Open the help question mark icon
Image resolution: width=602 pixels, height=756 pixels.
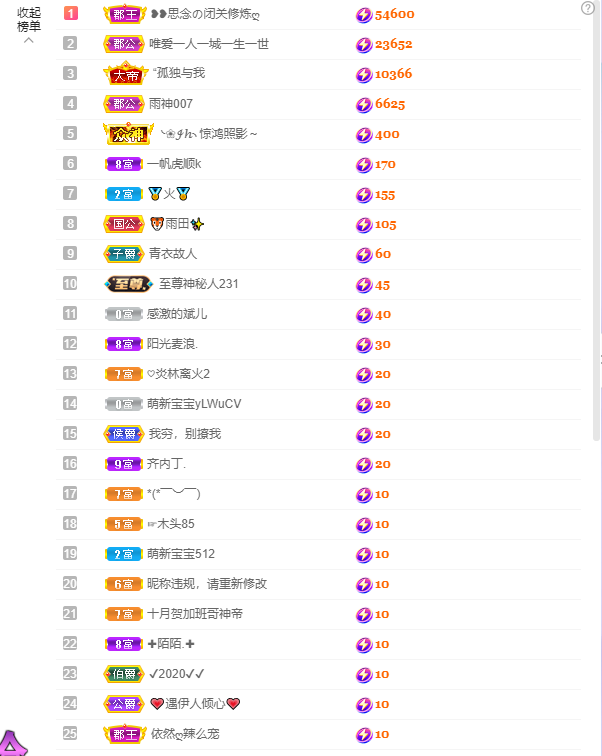click(x=588, y=7)
